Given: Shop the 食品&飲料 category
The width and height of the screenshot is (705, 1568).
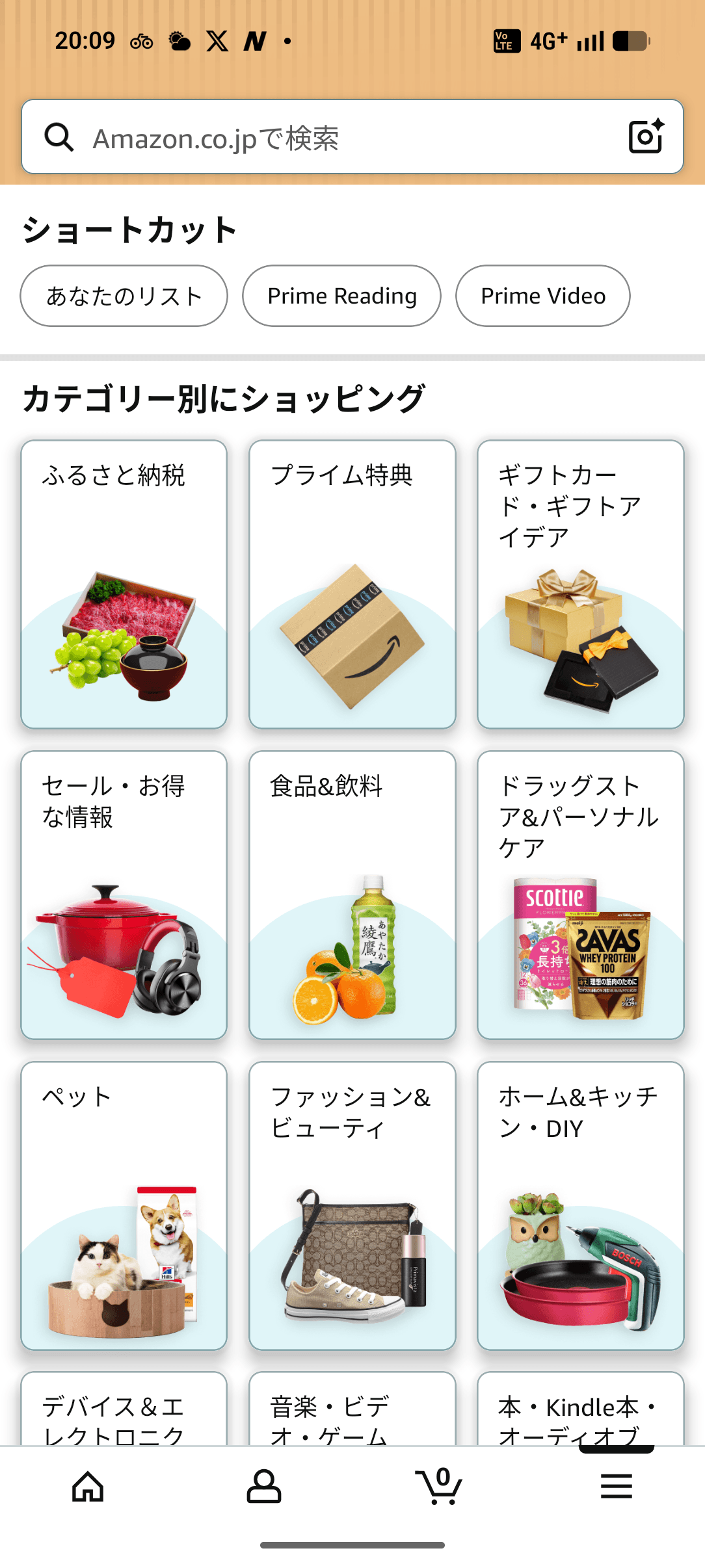Looking at the screenshot, I should [x=352, y=895].
